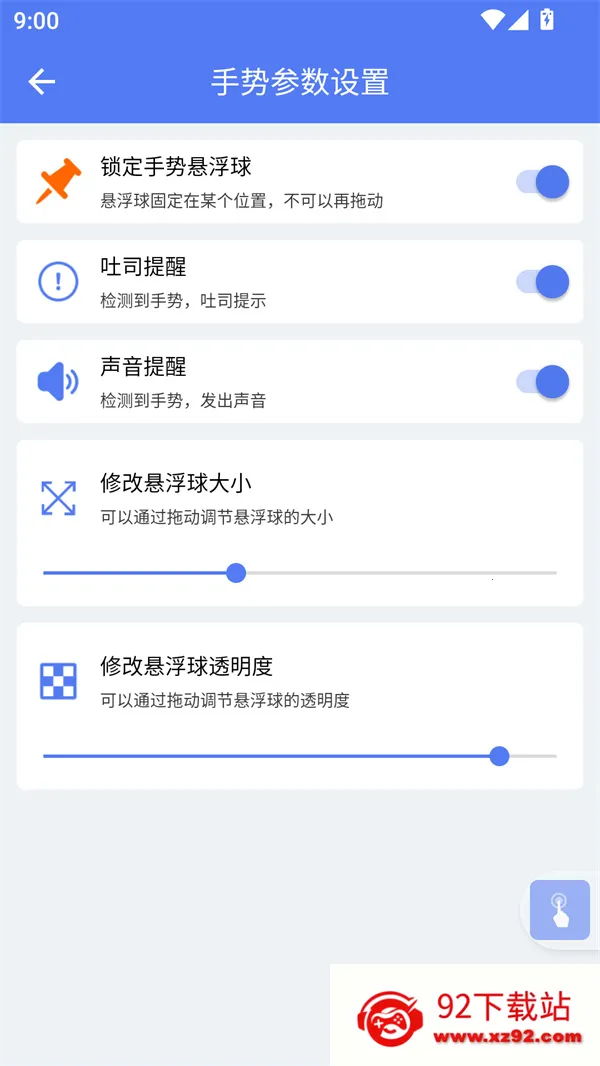Tap the 修改悬浮球透明度 slider track
This screenshot has width=600, height=1066.
point(300,756)
